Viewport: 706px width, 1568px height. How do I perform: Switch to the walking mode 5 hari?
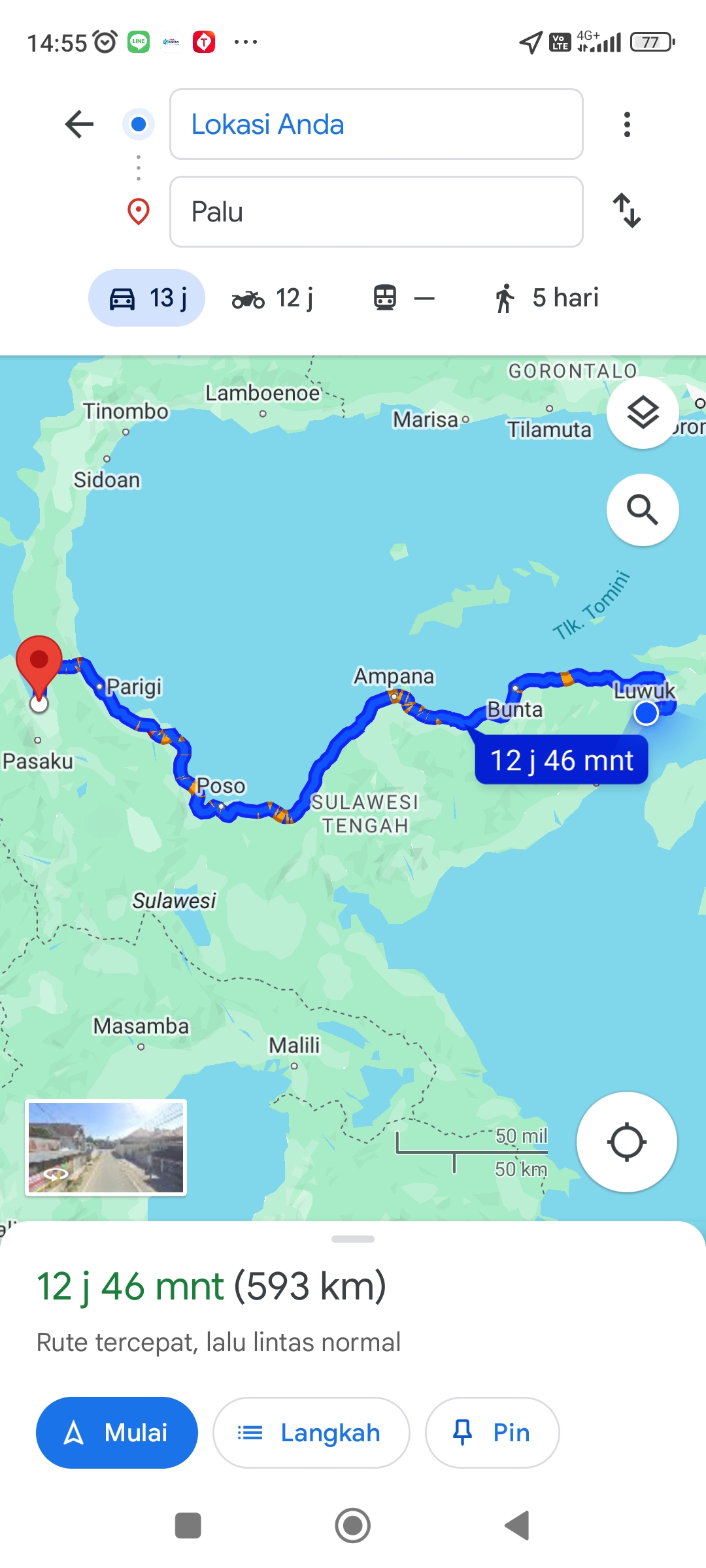click(x=546, y=299)
